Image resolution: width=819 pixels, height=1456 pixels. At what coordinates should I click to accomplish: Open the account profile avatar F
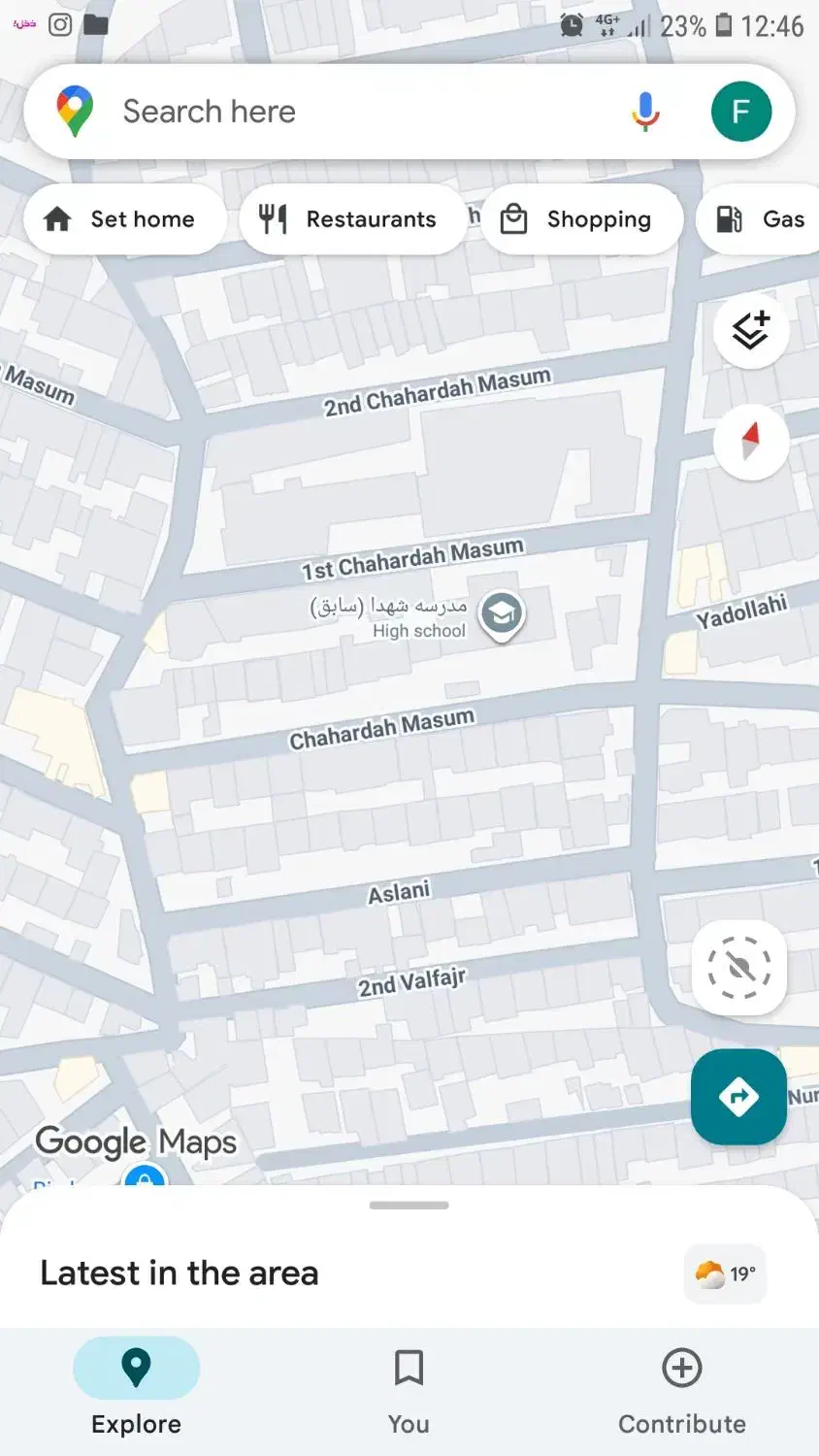pos(741,112)
